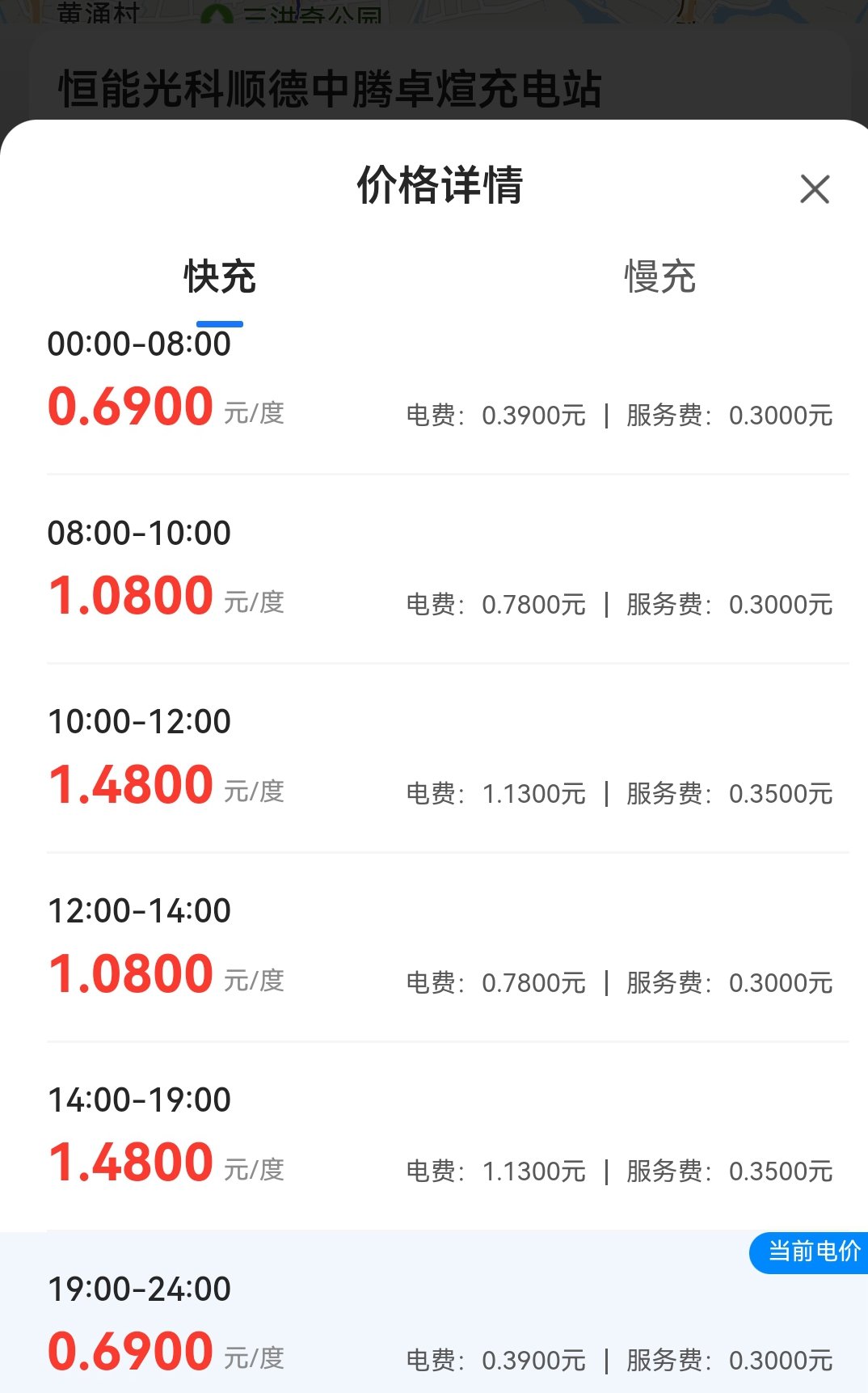This screenshot has width=868, height=1393.
Task: Switch to the 慢充 slow charging tab
Action: 659,277
